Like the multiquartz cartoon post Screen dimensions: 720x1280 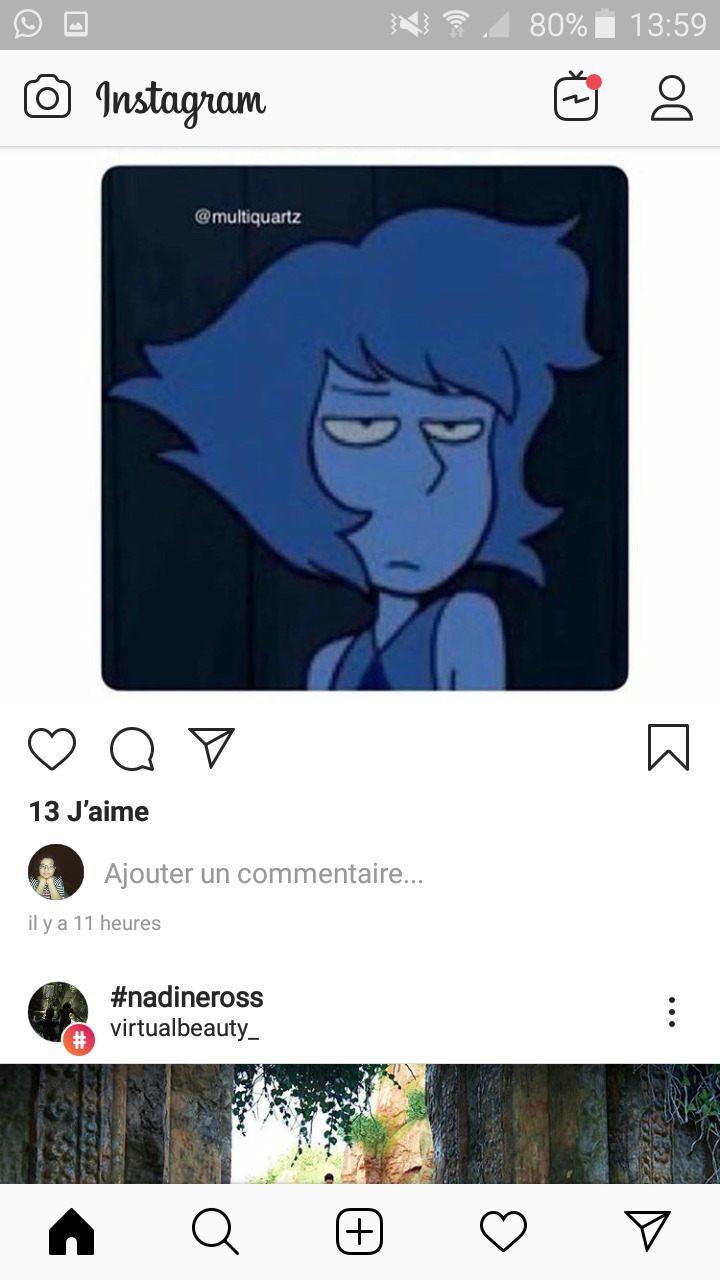52,749
